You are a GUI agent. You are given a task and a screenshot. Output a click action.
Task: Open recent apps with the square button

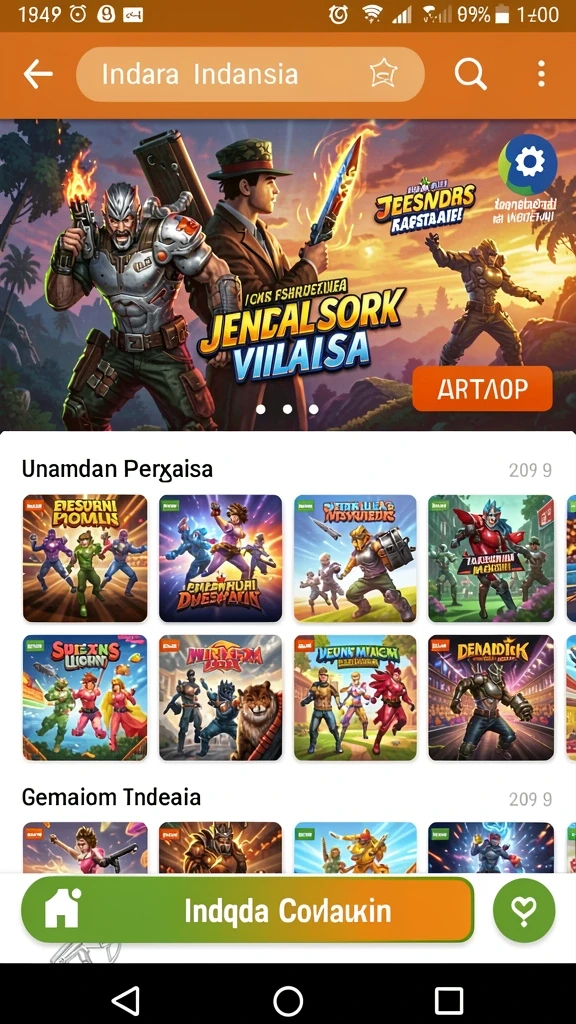[449, 1000]
